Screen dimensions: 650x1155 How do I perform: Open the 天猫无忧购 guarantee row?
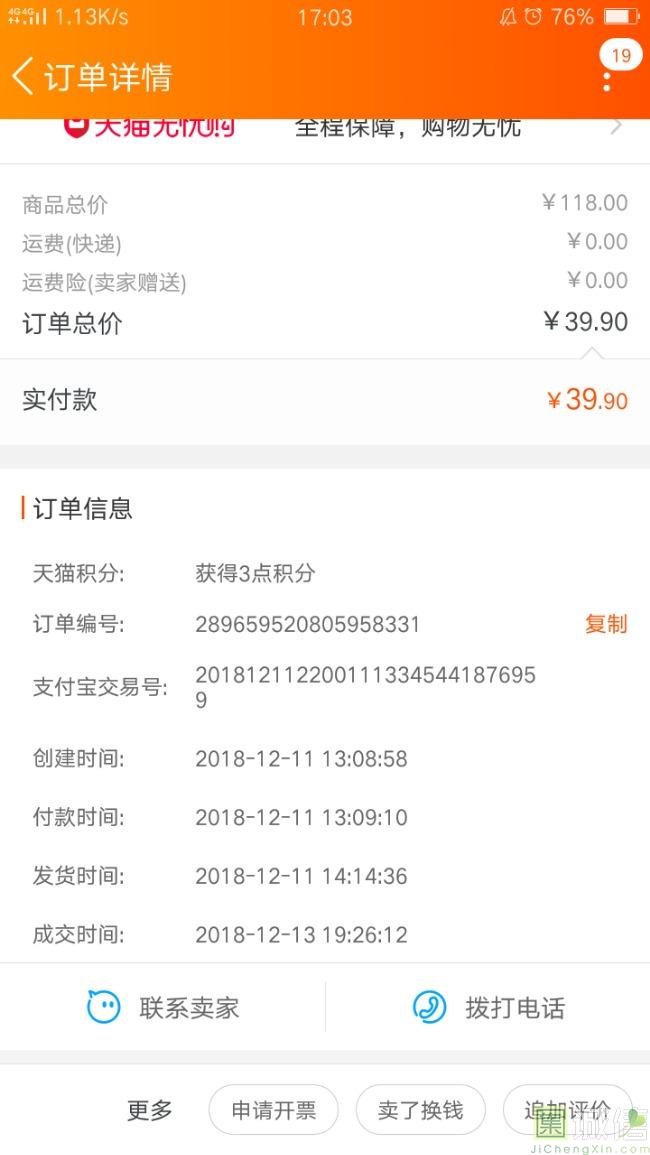(325, 130)
